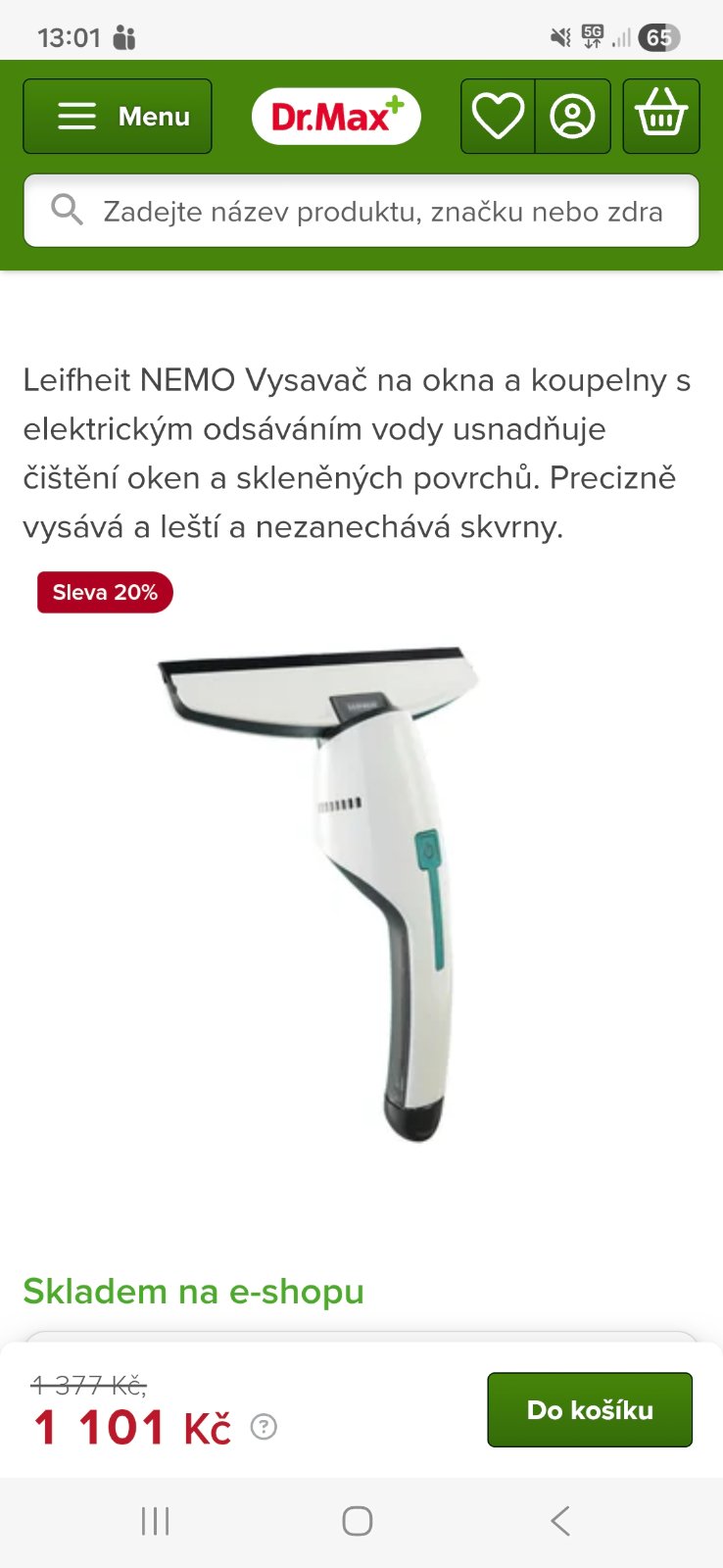Open the shopping basket

click(661, 117)
